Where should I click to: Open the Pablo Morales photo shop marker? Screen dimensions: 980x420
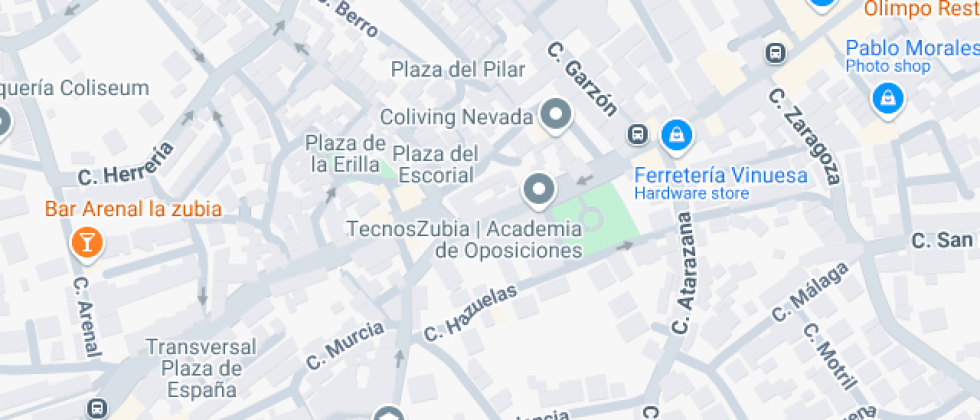pyautogui.click(x=886, y=98)
